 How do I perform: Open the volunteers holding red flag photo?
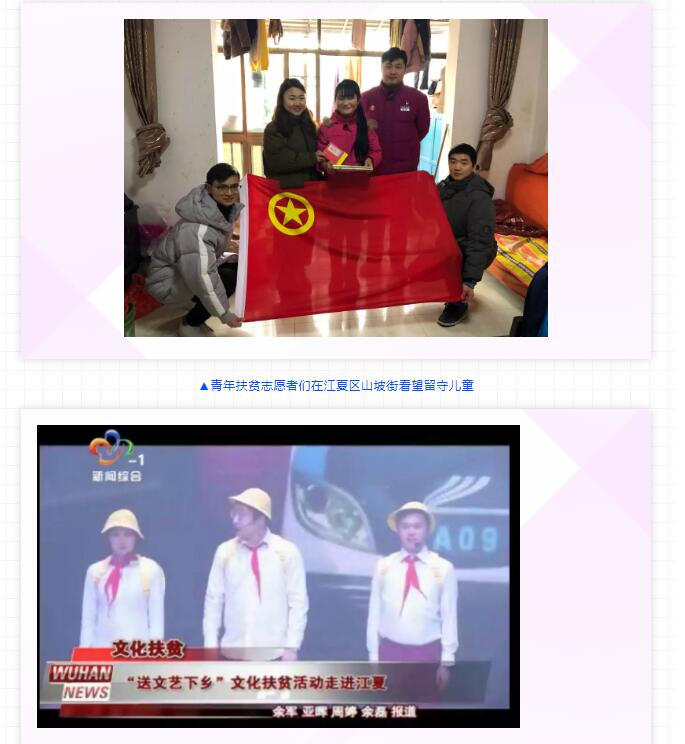click(x=336, y=178)
